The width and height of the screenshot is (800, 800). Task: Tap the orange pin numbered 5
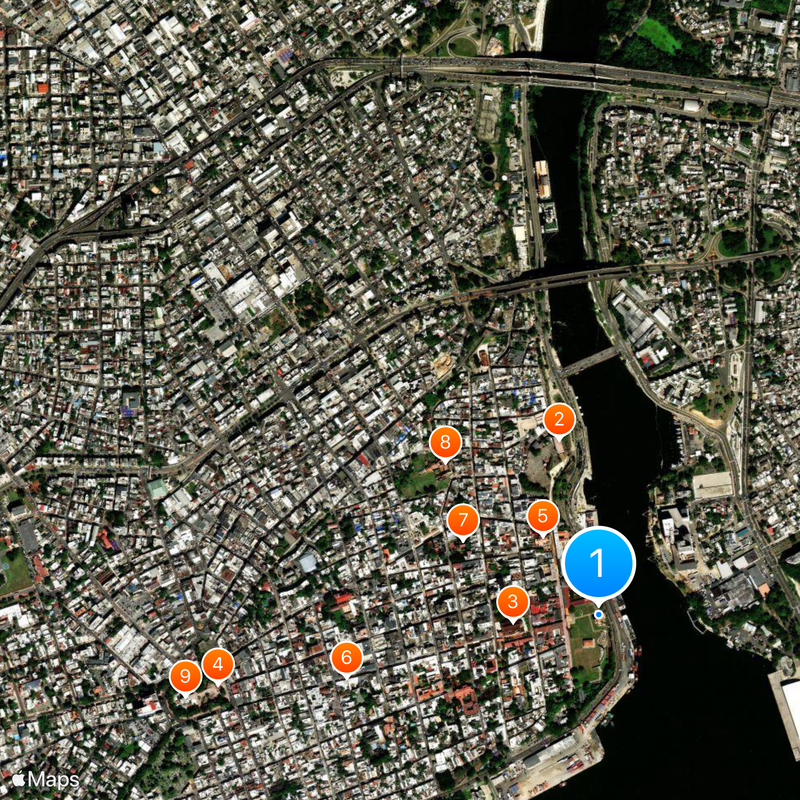pyautogui.click(x=542, y=517)
